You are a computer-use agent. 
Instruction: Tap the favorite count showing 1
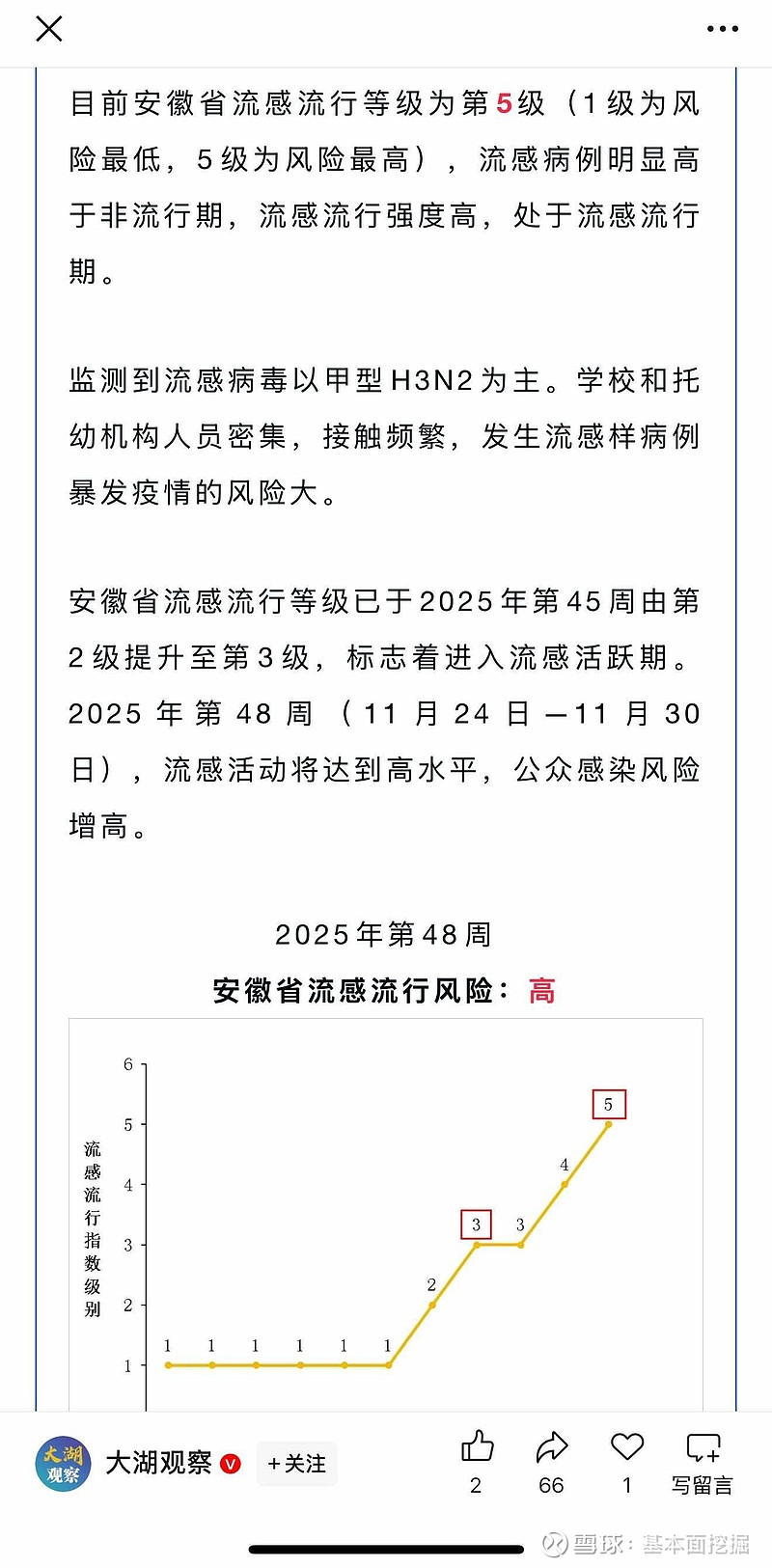point(626,1486)
